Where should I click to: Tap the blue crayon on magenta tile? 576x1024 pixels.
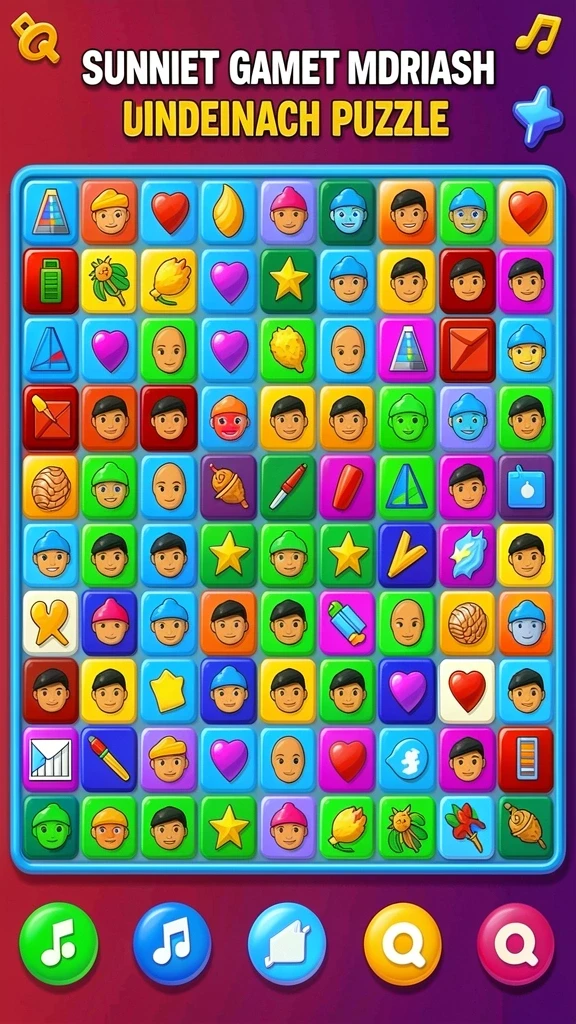click(x=347, y=623)
